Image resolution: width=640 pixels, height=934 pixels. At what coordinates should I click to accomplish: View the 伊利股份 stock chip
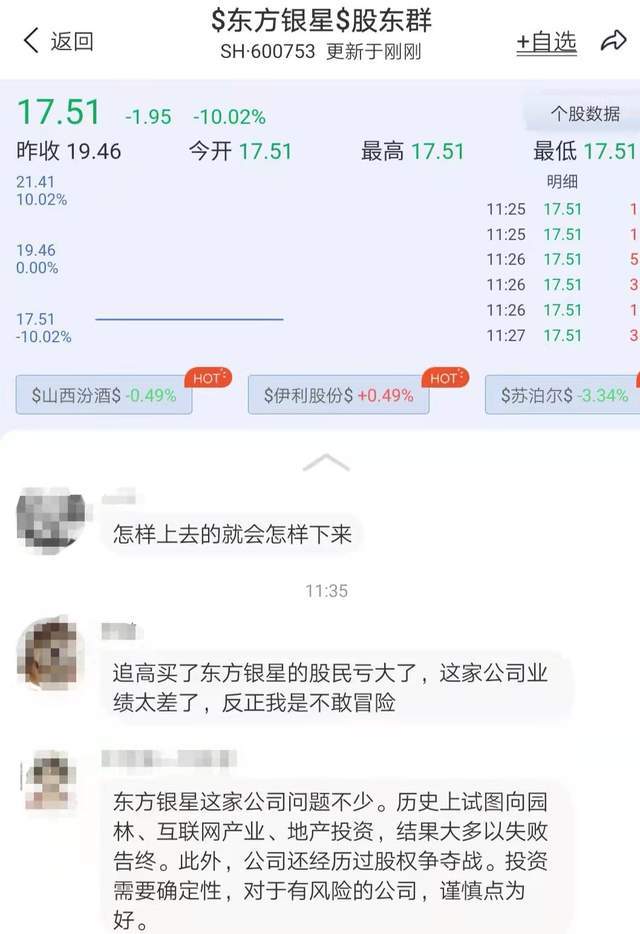[338, 395]
